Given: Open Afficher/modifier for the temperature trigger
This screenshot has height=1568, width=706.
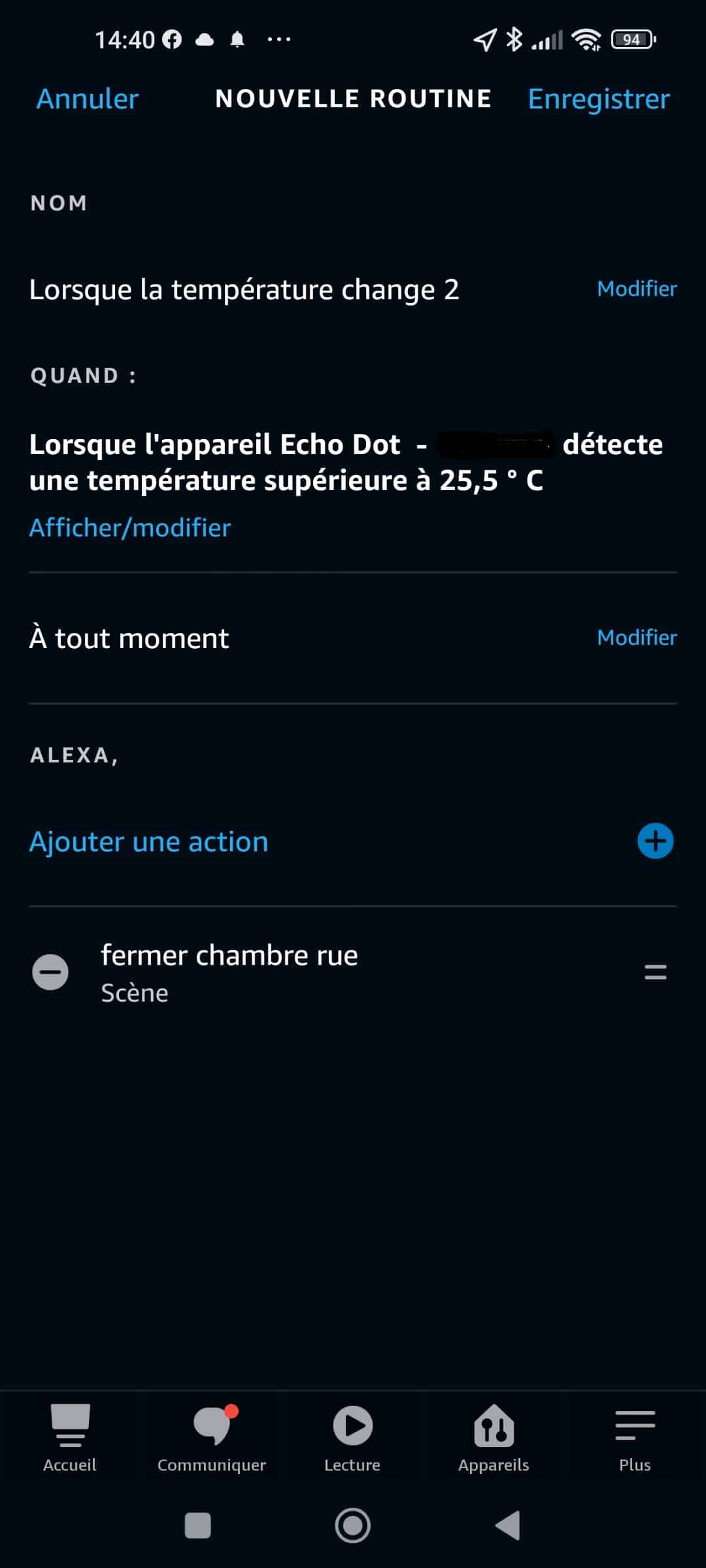Looking at the screenshot, I should pyautogui.click(x=130, y=528).
